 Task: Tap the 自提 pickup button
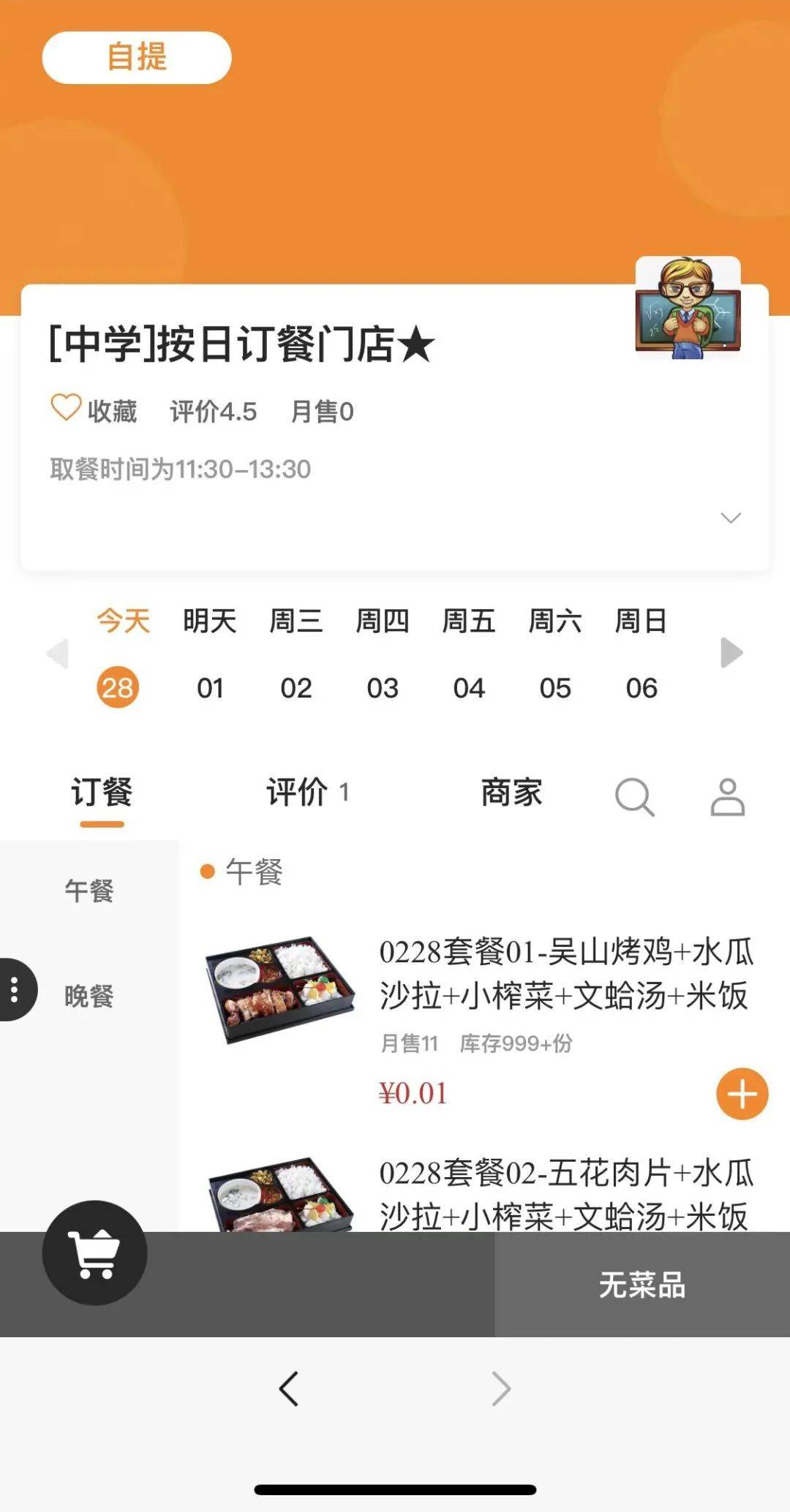pyautogui.click(x=138, y=56)
